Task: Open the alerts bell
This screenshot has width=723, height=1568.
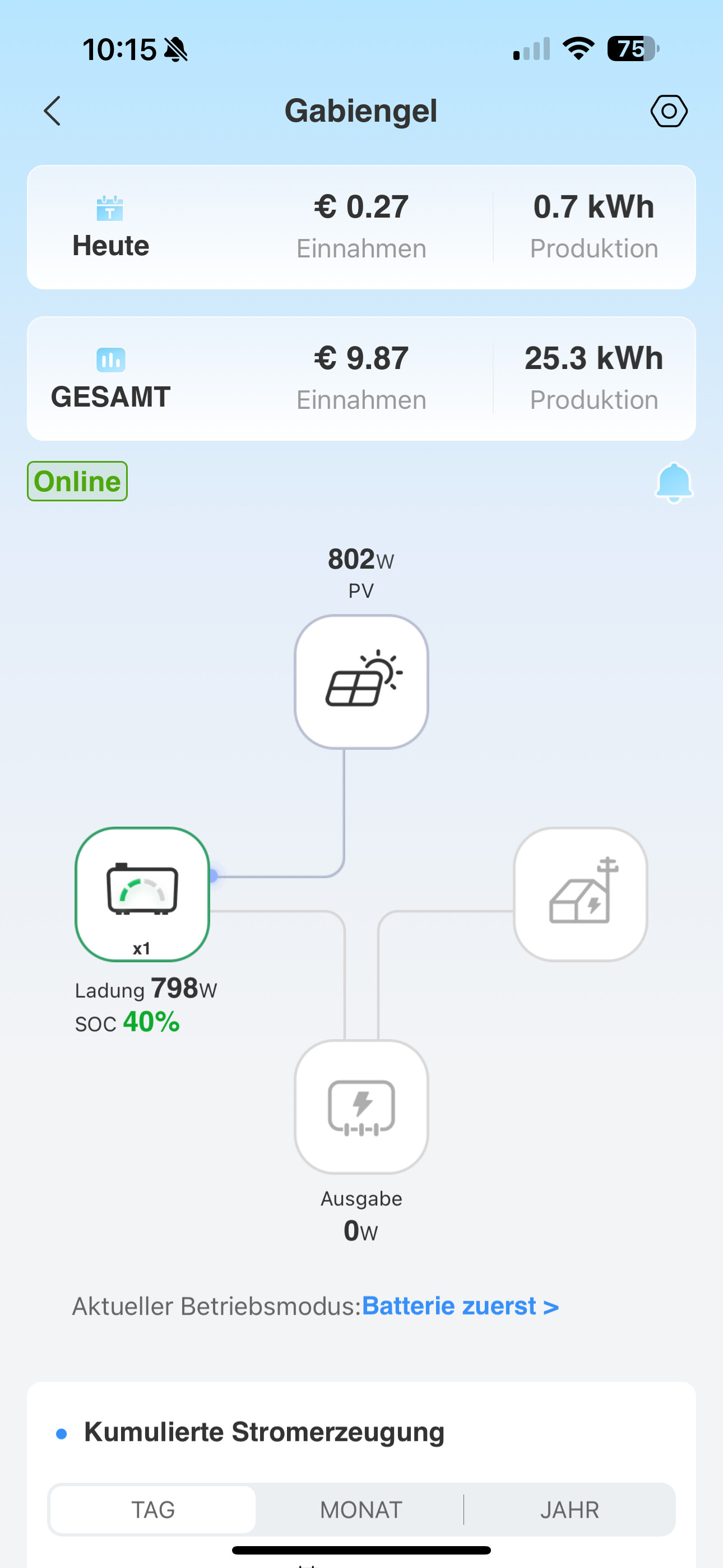Action: 674,483
